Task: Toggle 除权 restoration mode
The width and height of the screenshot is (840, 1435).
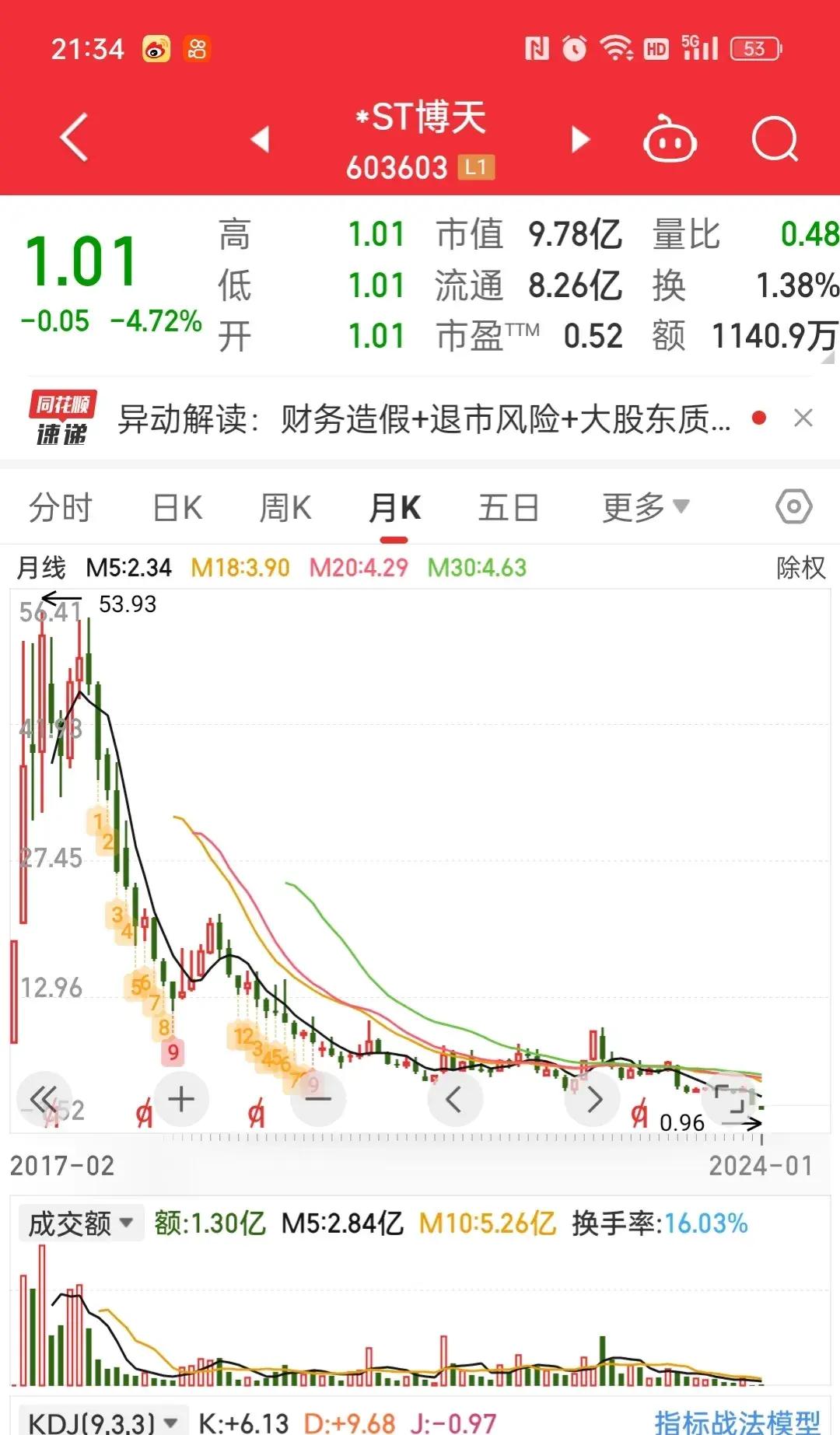Action: [803, 569]
